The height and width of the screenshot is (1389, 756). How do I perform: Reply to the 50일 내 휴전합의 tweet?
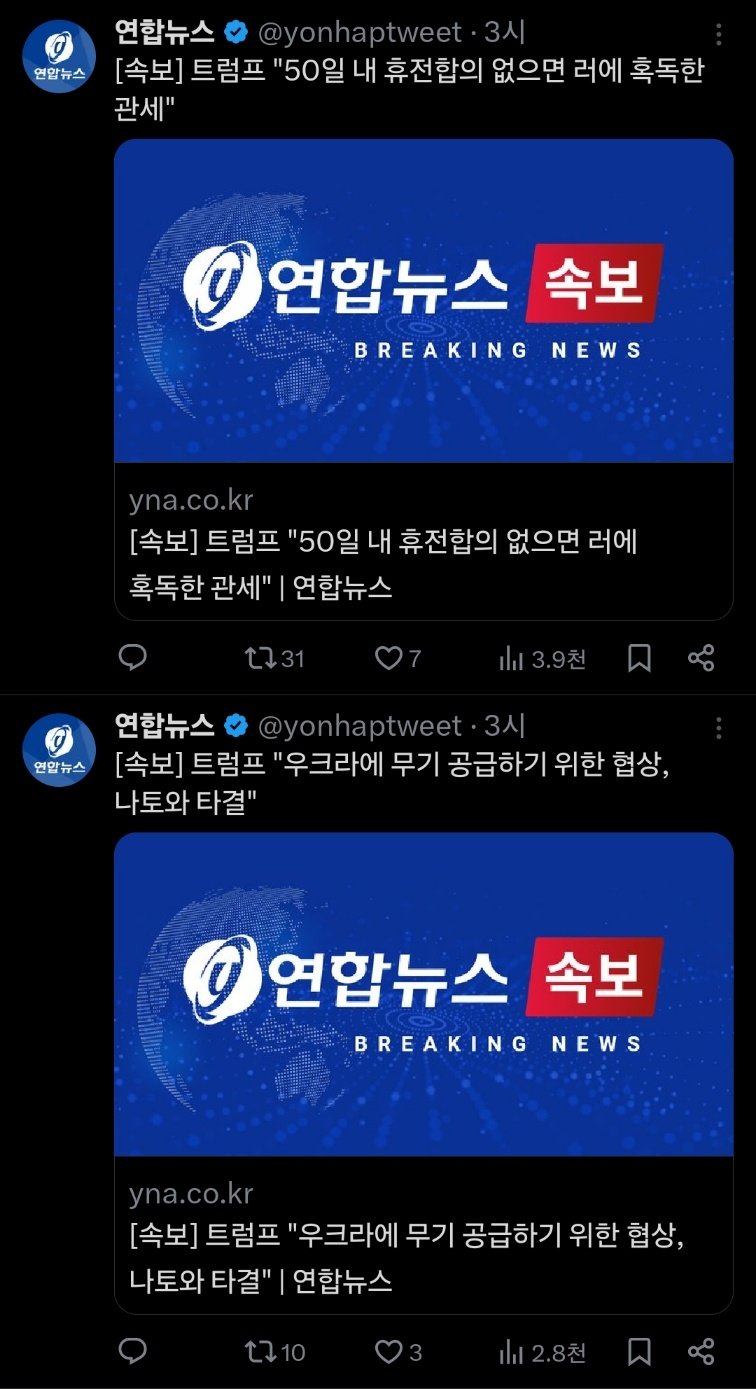133,657
